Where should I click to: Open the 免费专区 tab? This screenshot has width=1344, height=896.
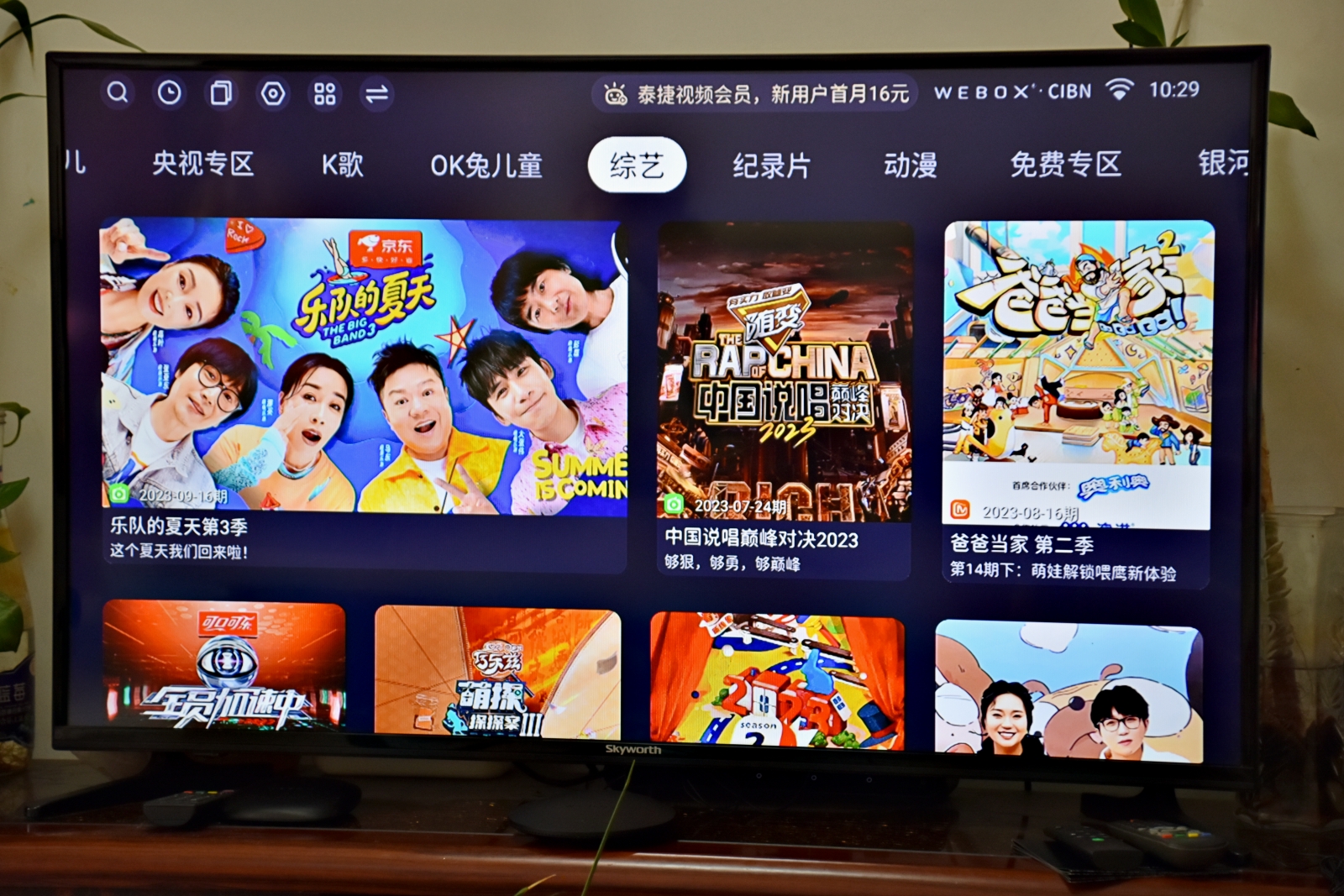tap(1065, 164)
